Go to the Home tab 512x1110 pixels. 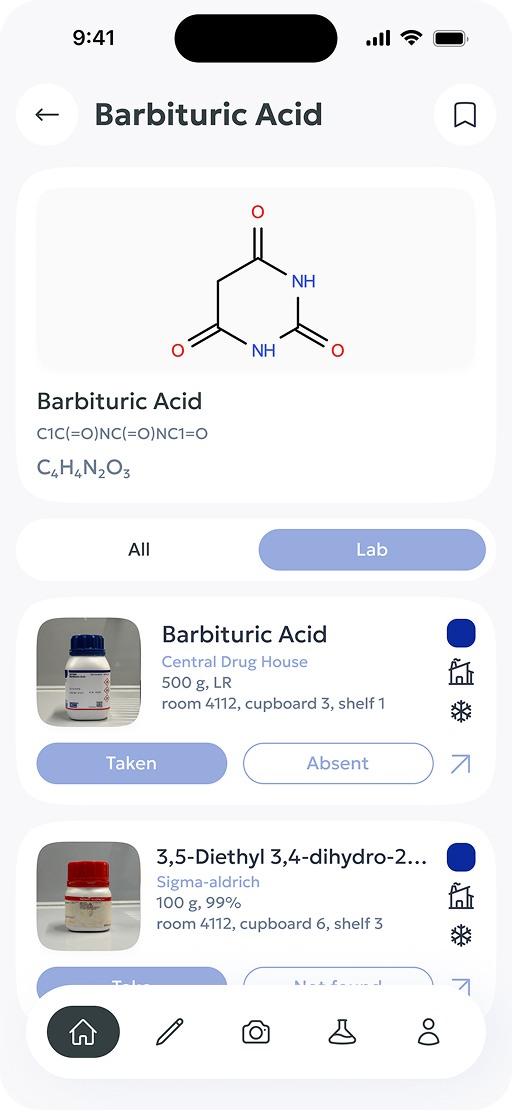84,1032
